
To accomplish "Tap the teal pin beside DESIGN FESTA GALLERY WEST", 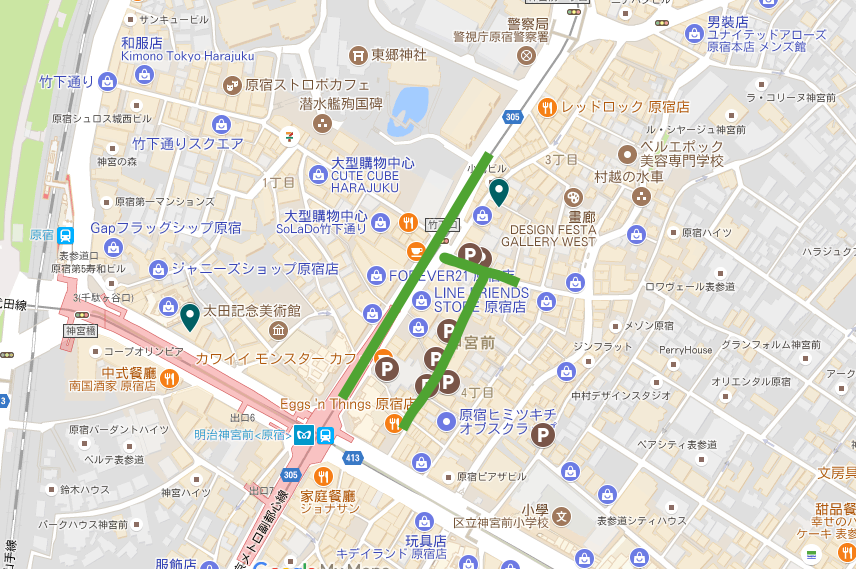I will tap(498, 190).
